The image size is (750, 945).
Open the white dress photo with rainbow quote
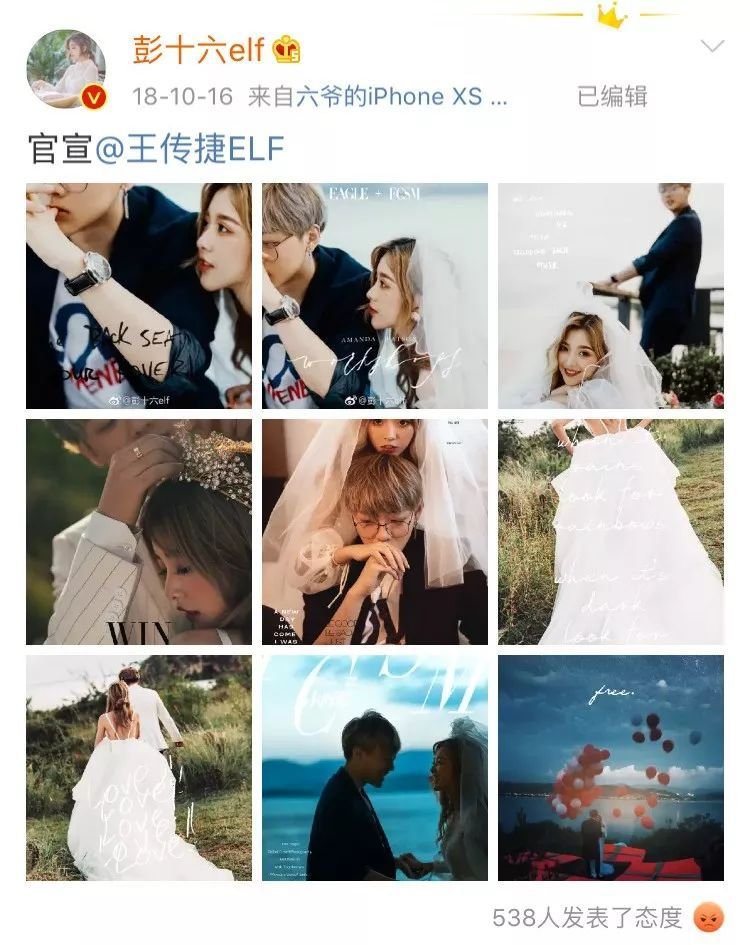click(611, 532)
